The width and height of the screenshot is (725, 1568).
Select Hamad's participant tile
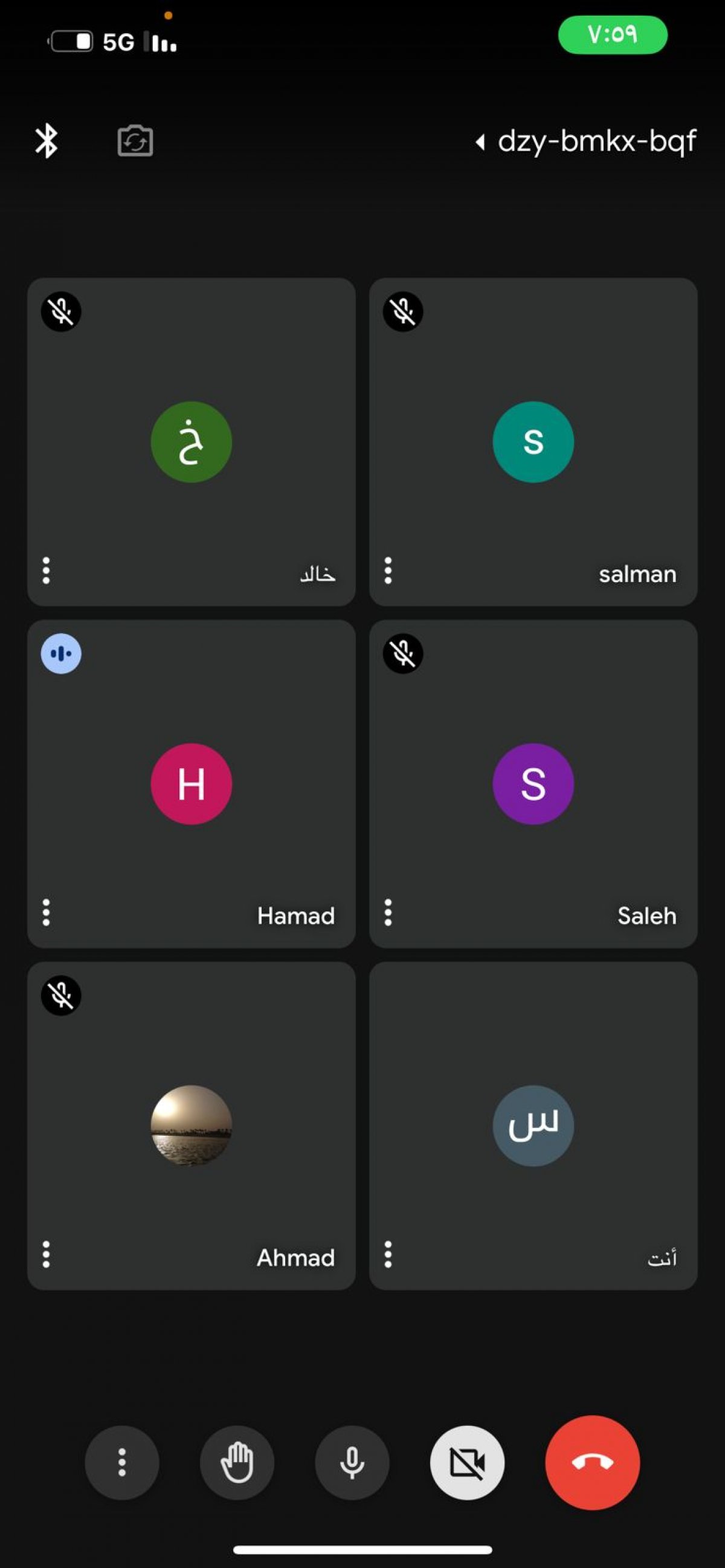pos(191,784)
